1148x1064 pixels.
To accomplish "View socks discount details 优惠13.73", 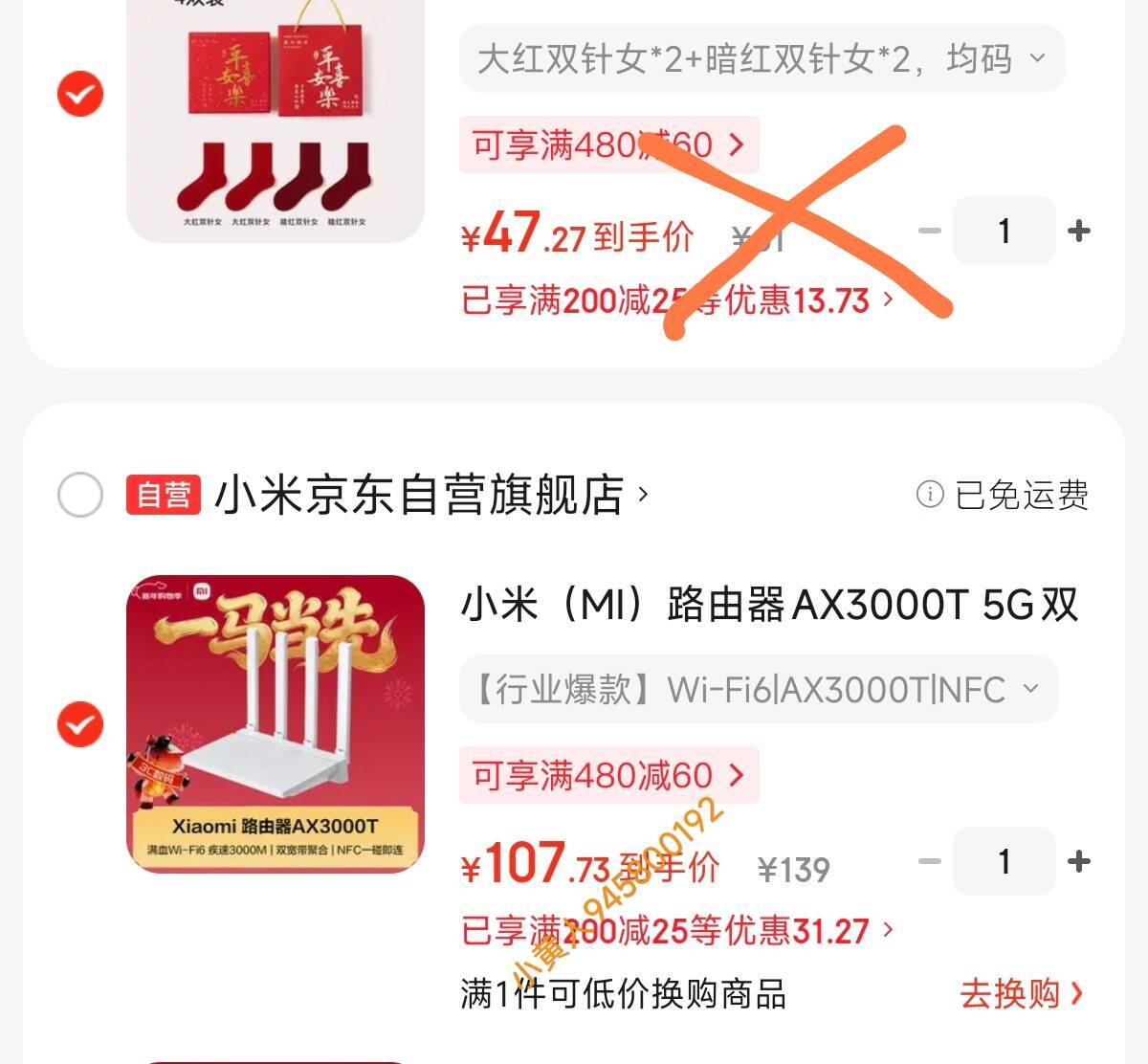I will pyautogui.click(x=677, y=300).
